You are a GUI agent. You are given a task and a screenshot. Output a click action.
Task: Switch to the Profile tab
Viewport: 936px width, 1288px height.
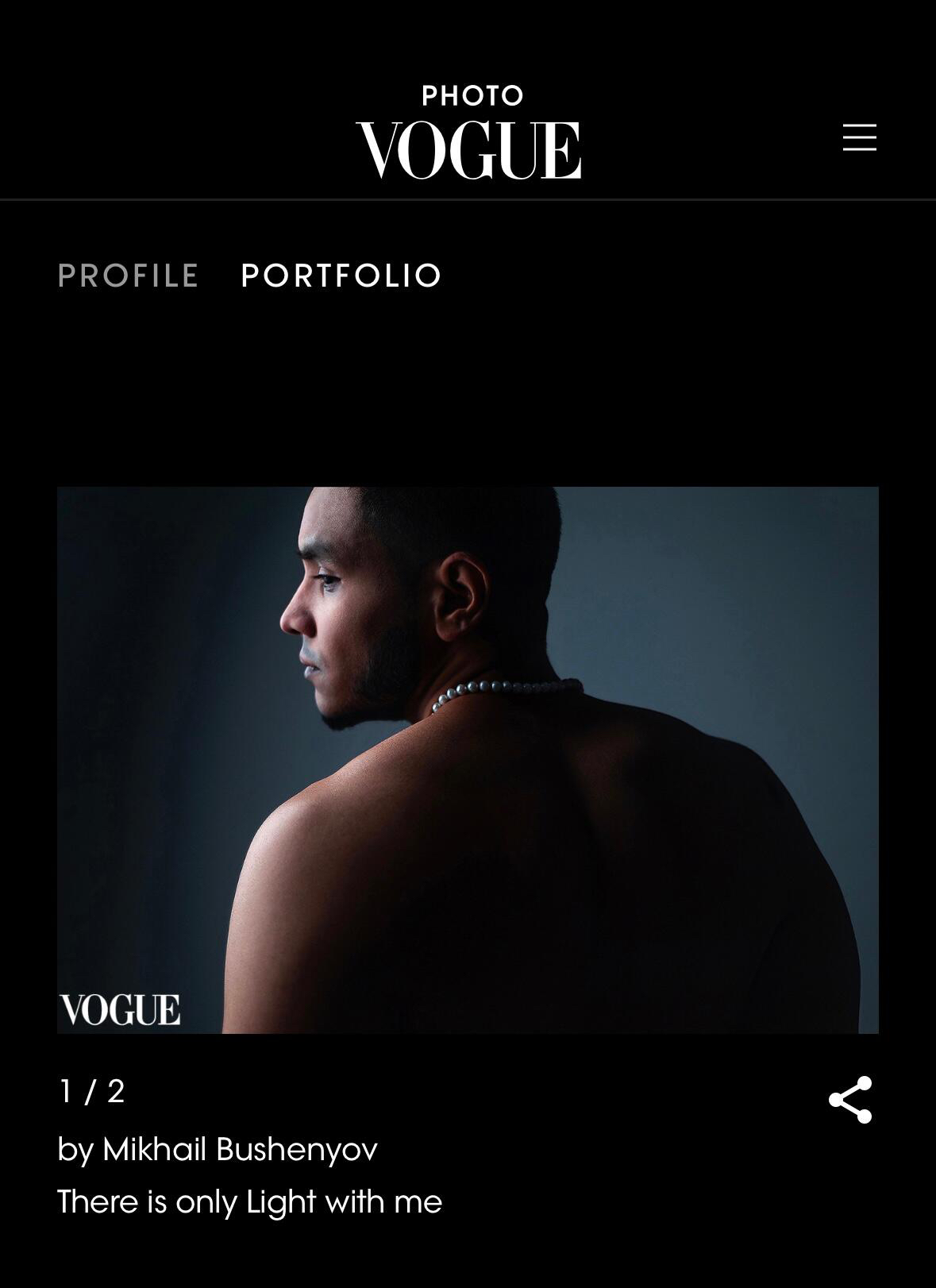coord(128,276)
